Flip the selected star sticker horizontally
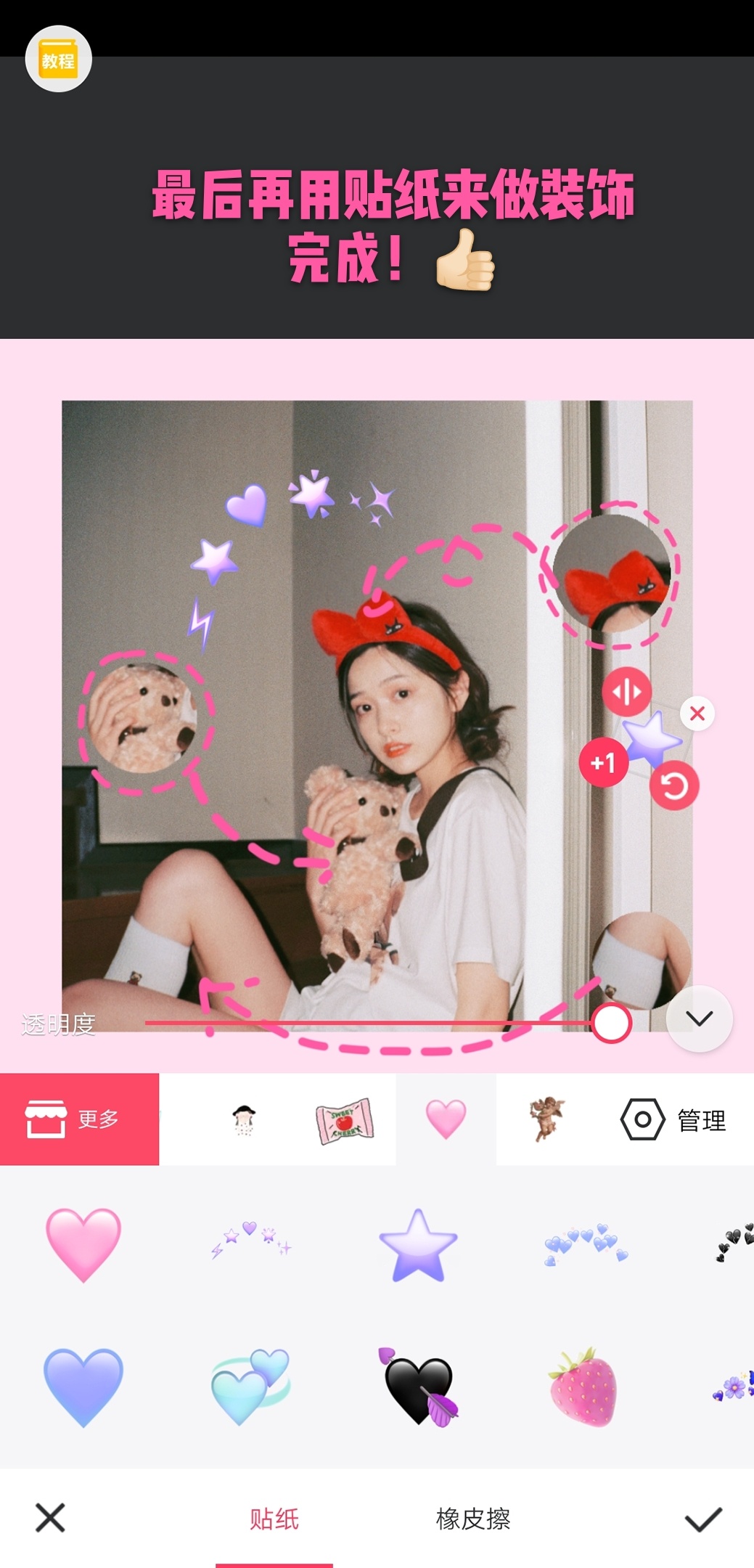The width and height of the screenshot is (754, 1568). coord(626,692)
